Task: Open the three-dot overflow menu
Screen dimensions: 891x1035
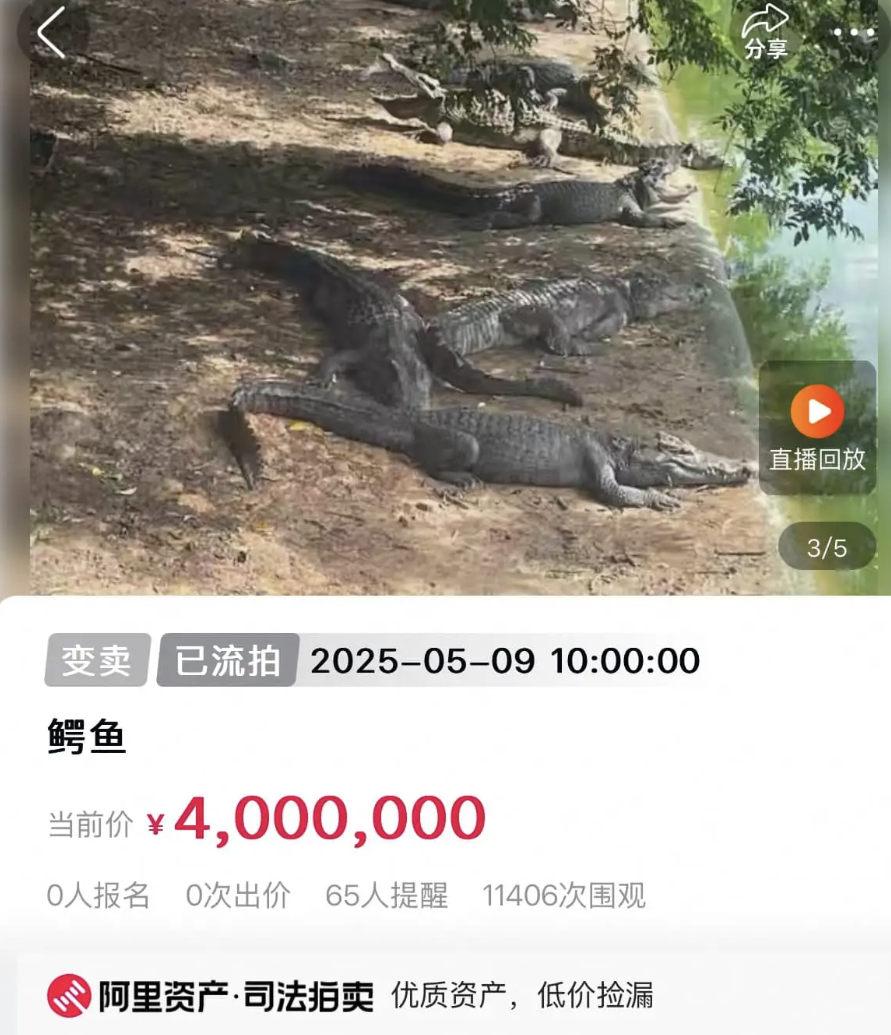Action: [x=852, y=32]
